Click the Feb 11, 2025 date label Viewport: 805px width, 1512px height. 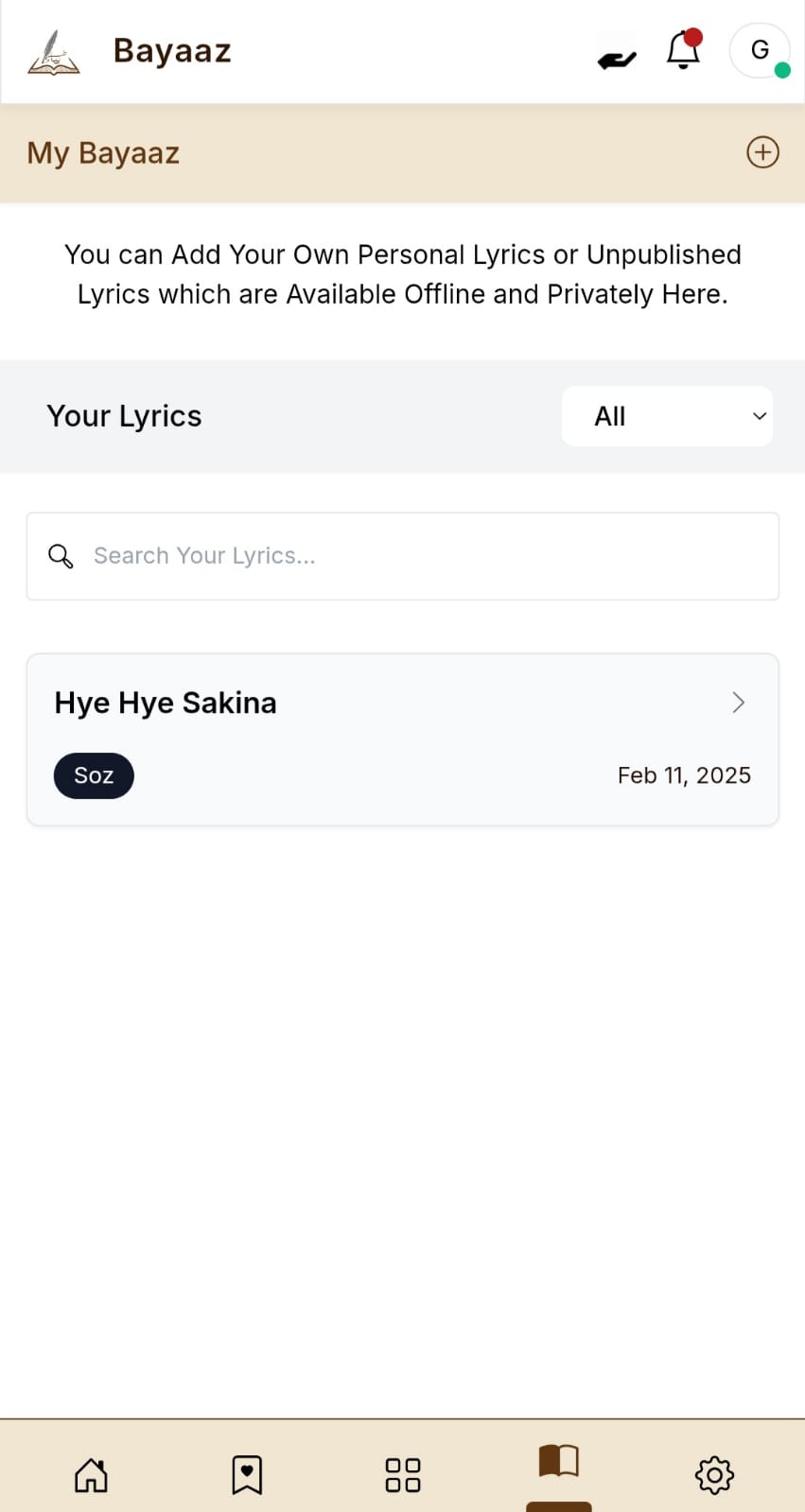684,774
